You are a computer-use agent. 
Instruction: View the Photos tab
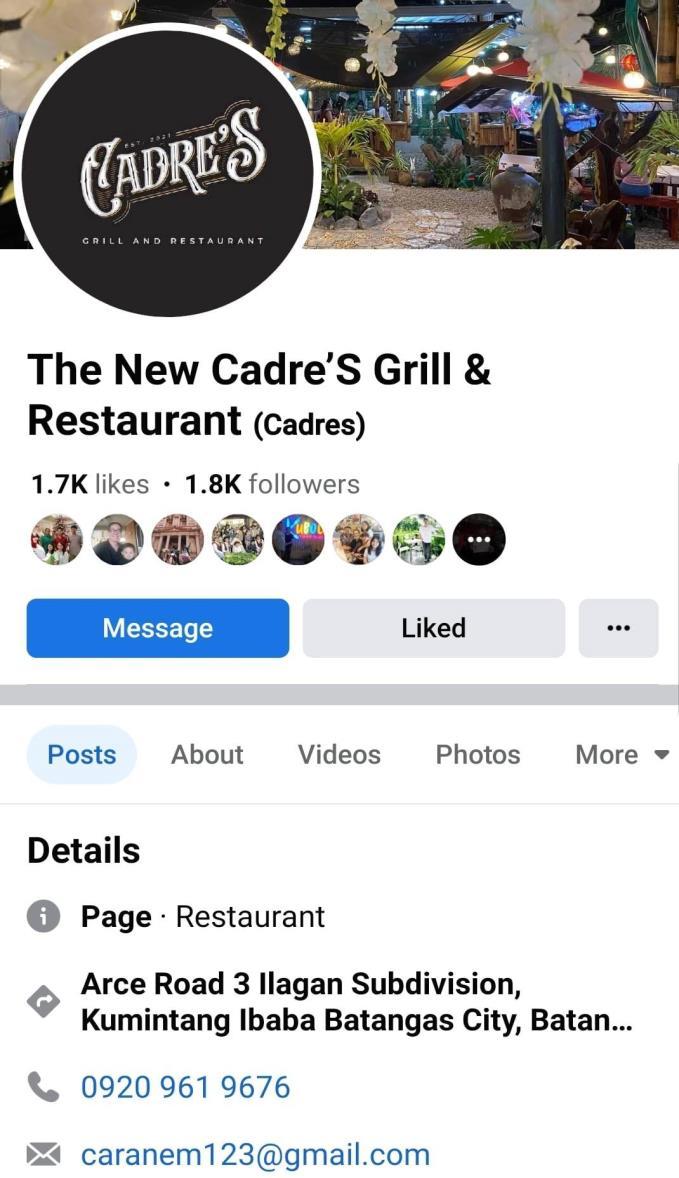(477, 754)
